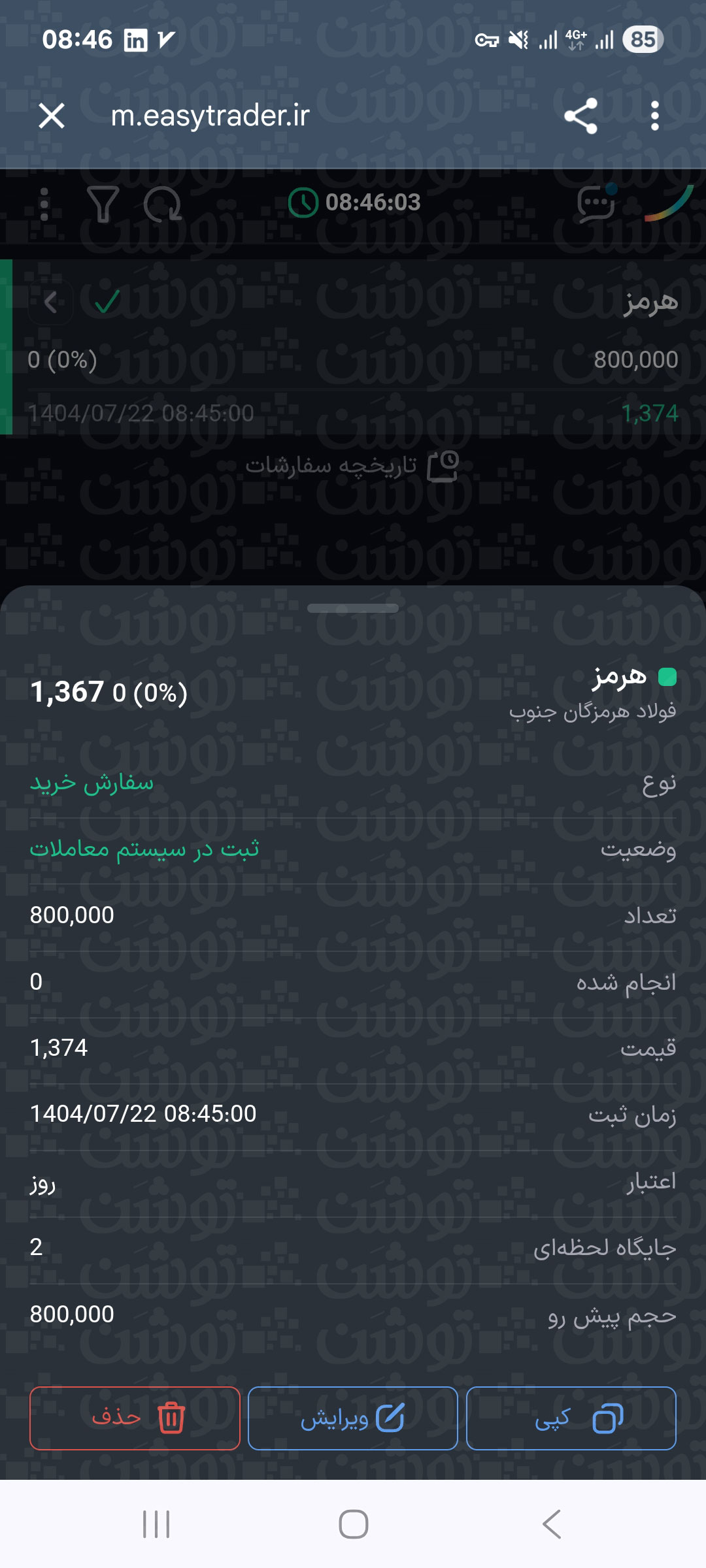Open the browser overflow menu
The width and height of the screenshot is (706, 1568).
[x=654, y=116]
